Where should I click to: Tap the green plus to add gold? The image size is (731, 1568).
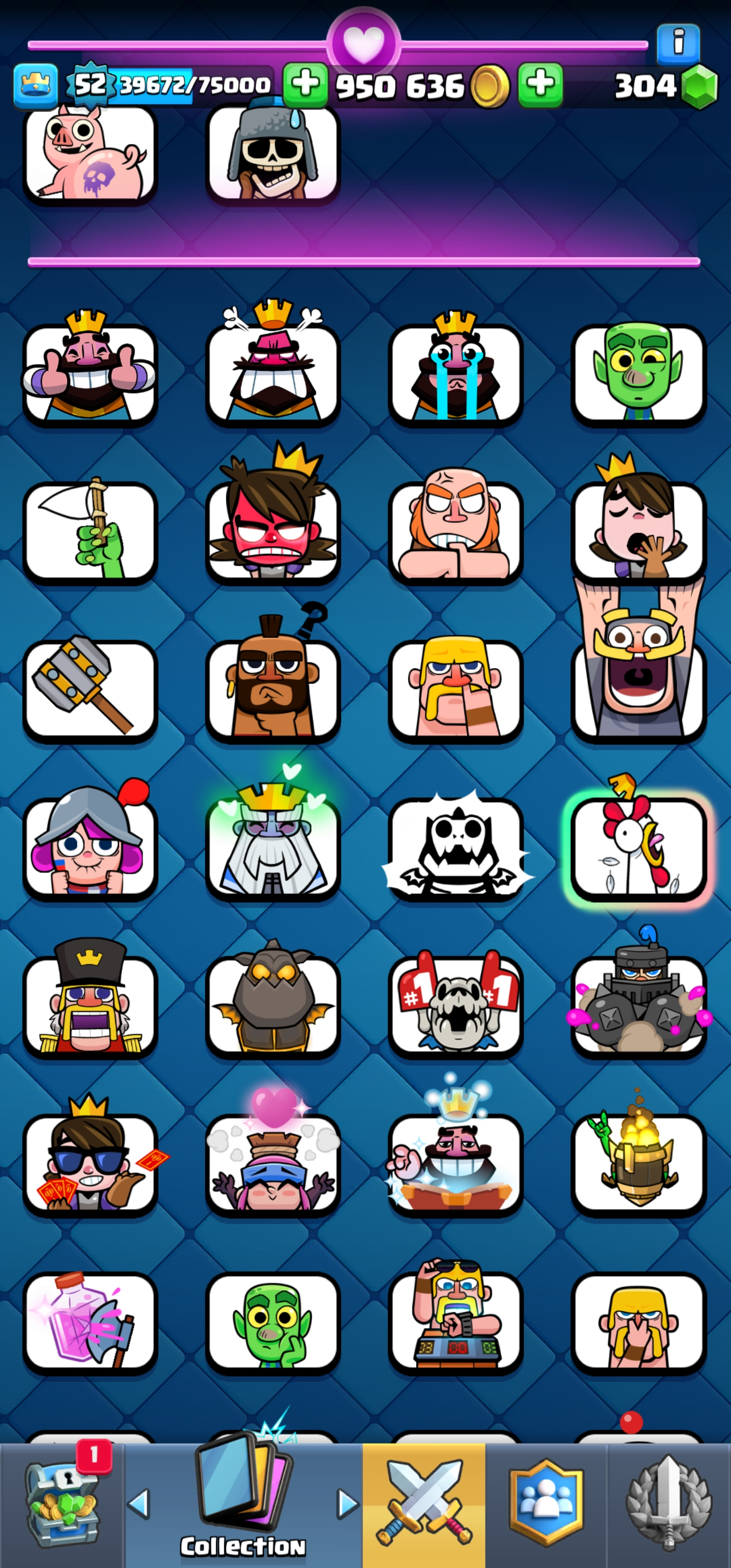(x=540, y=85)
